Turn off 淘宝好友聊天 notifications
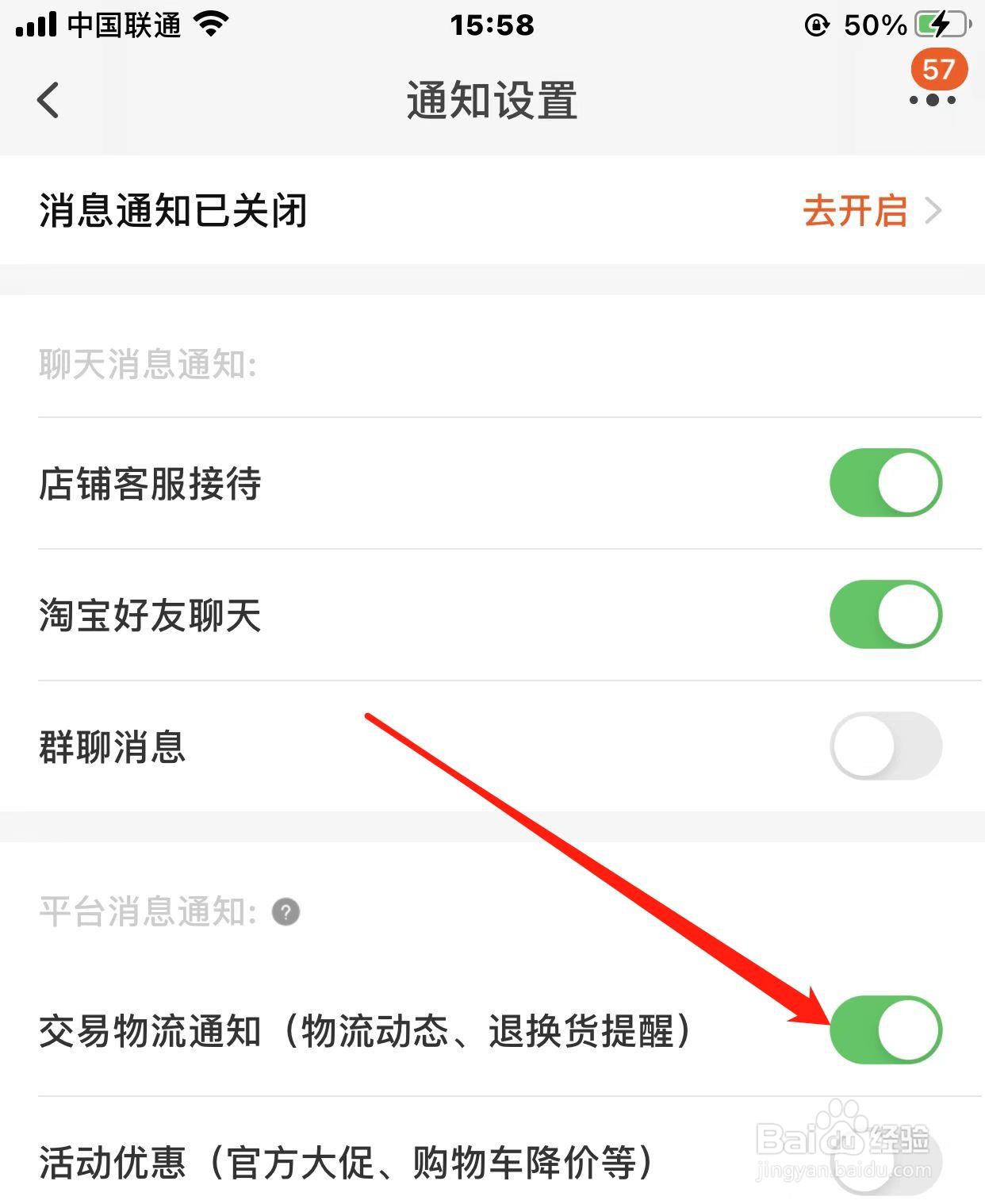The height and width of the screenshot is (1204, 985). 887,614
